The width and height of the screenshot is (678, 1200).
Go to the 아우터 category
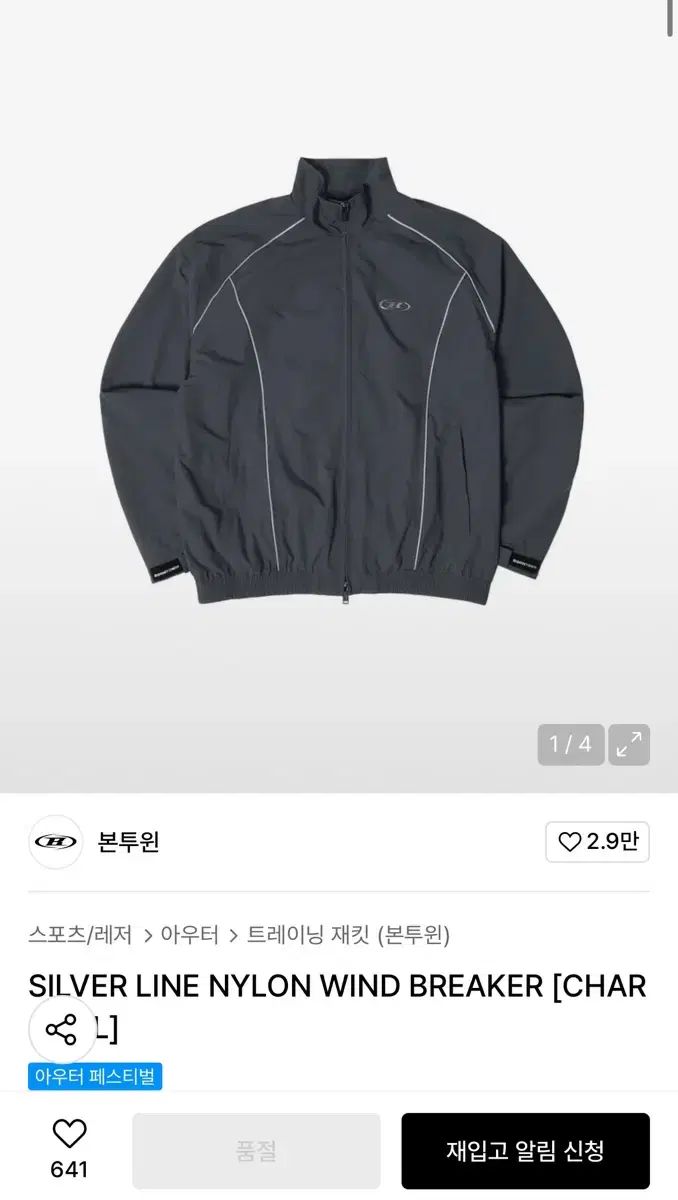pos(190,935)
